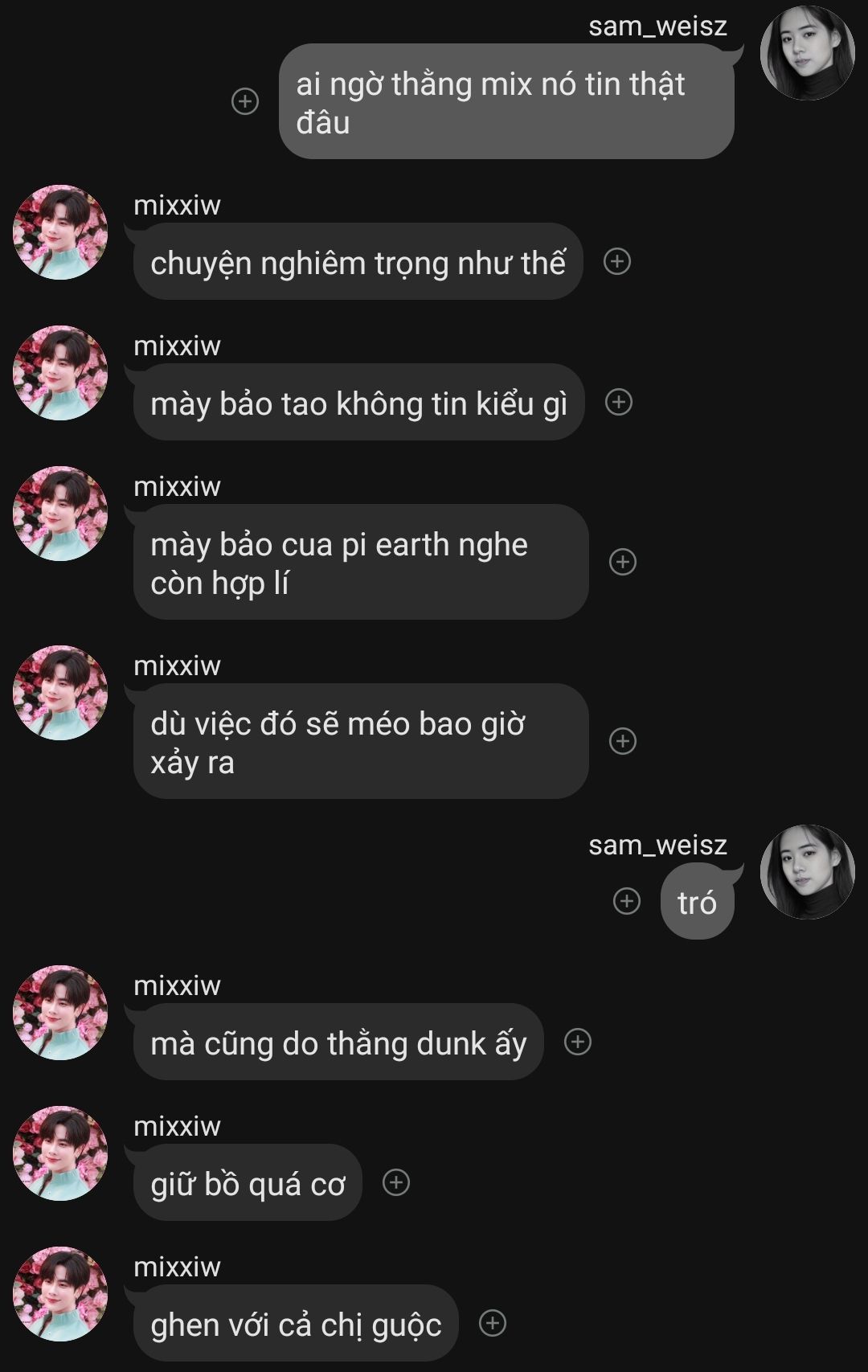
Task: React to the "tró" message
Action: coord(627,901)
